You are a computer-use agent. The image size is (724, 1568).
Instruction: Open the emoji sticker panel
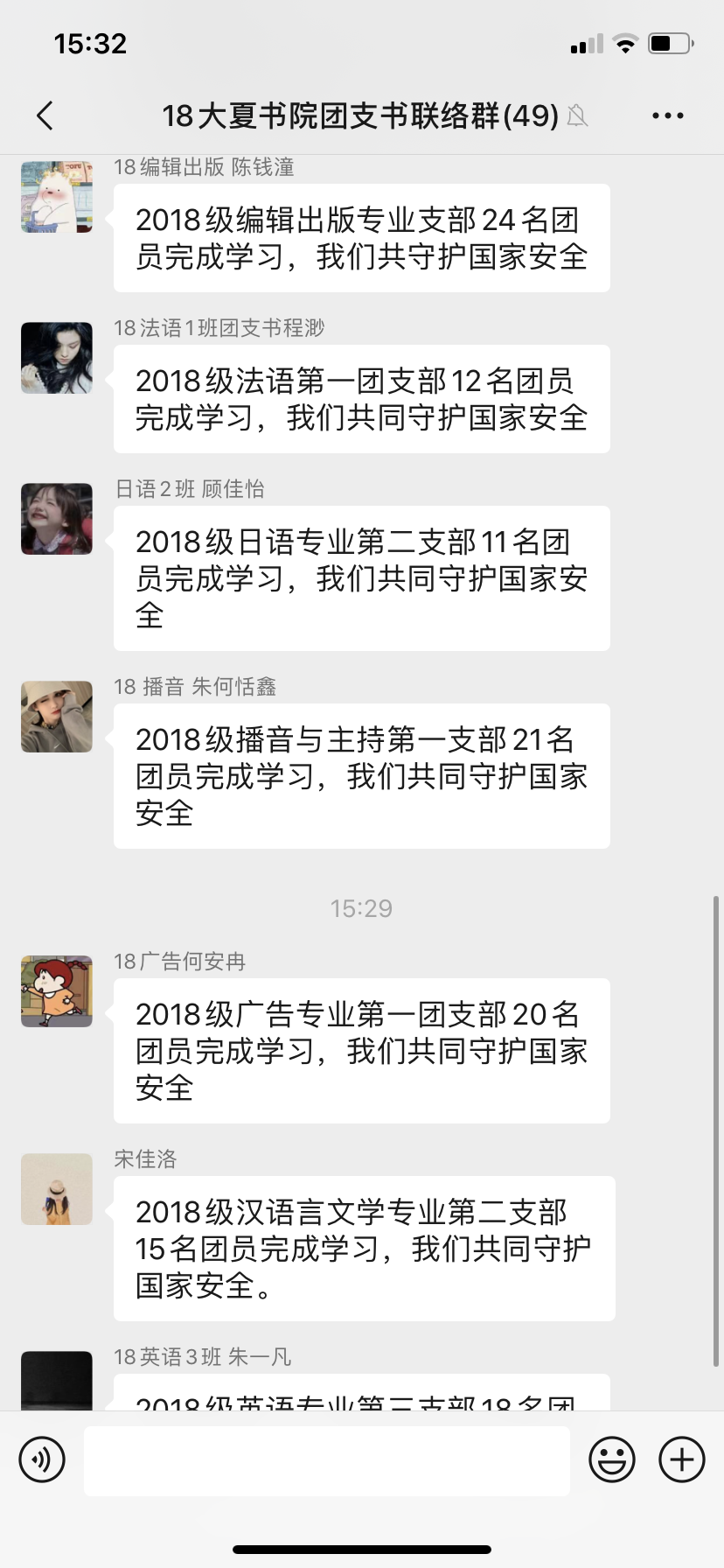pyautogui.click(x=612, y=1459)
